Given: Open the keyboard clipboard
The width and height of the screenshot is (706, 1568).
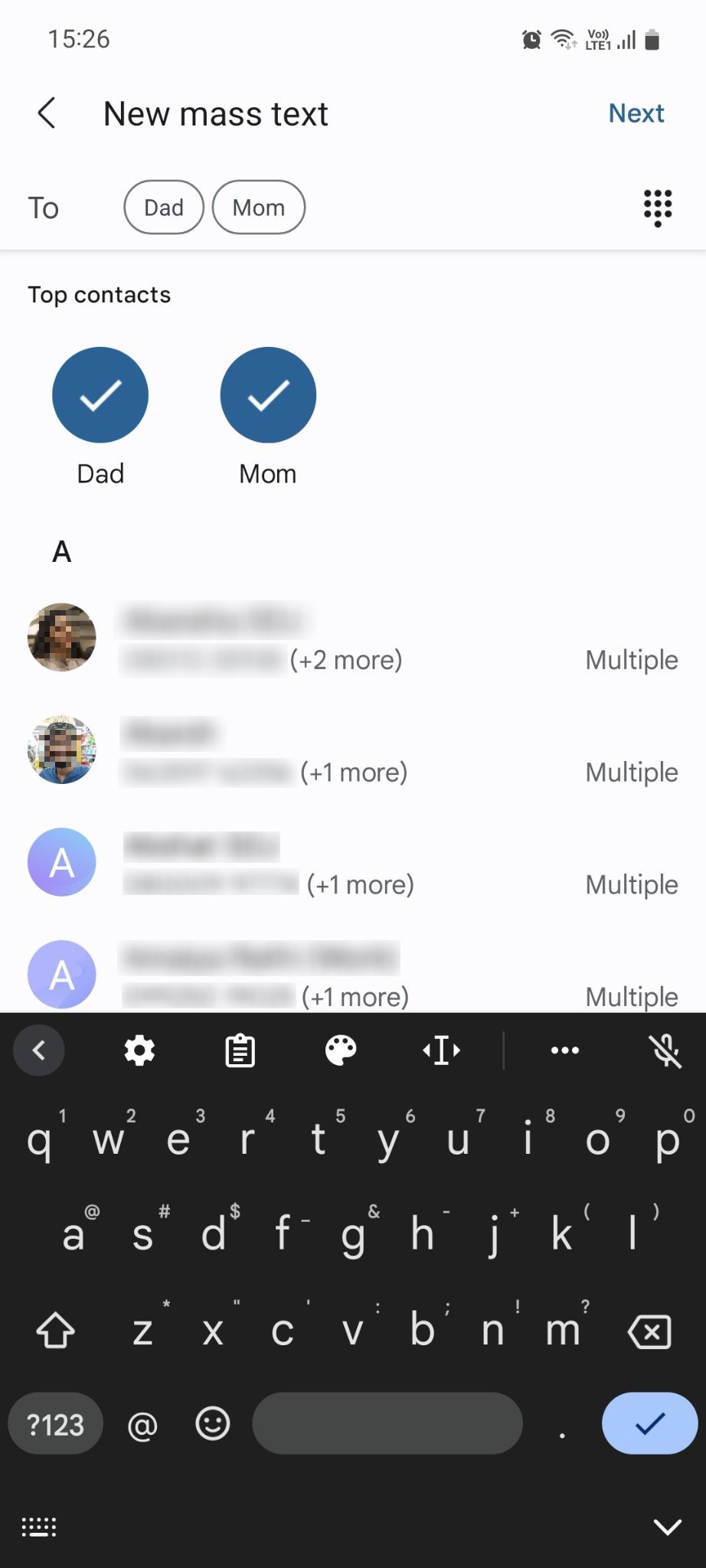Looking at the screenshot, I should [240, 1050].
